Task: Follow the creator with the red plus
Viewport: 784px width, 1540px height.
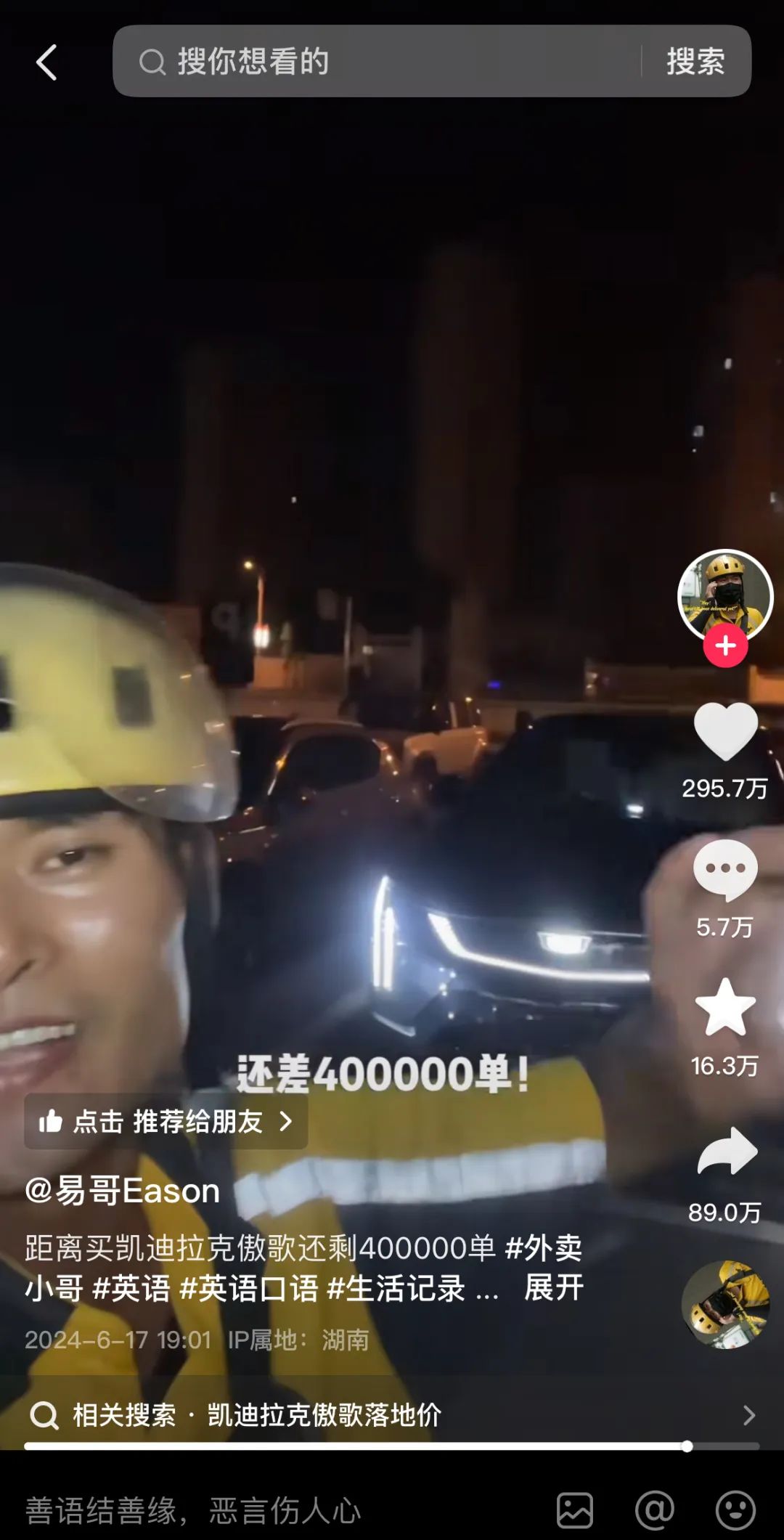Action: click(725, 645)
